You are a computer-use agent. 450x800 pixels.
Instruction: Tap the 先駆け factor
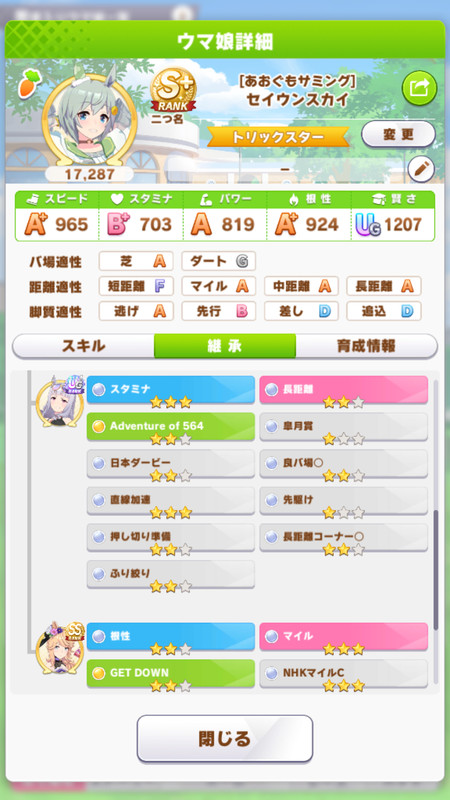[x=343, y=501]
